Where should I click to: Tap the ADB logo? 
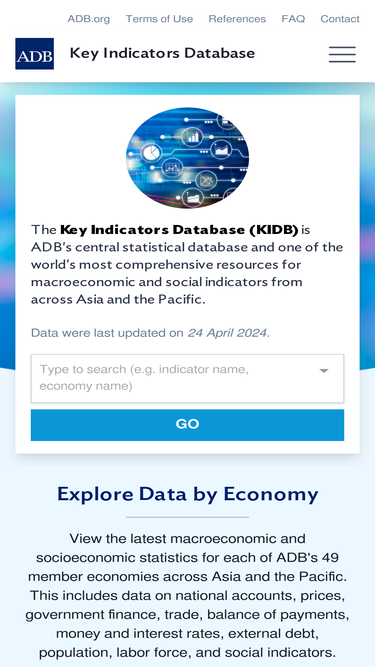(x=34, y=54)
